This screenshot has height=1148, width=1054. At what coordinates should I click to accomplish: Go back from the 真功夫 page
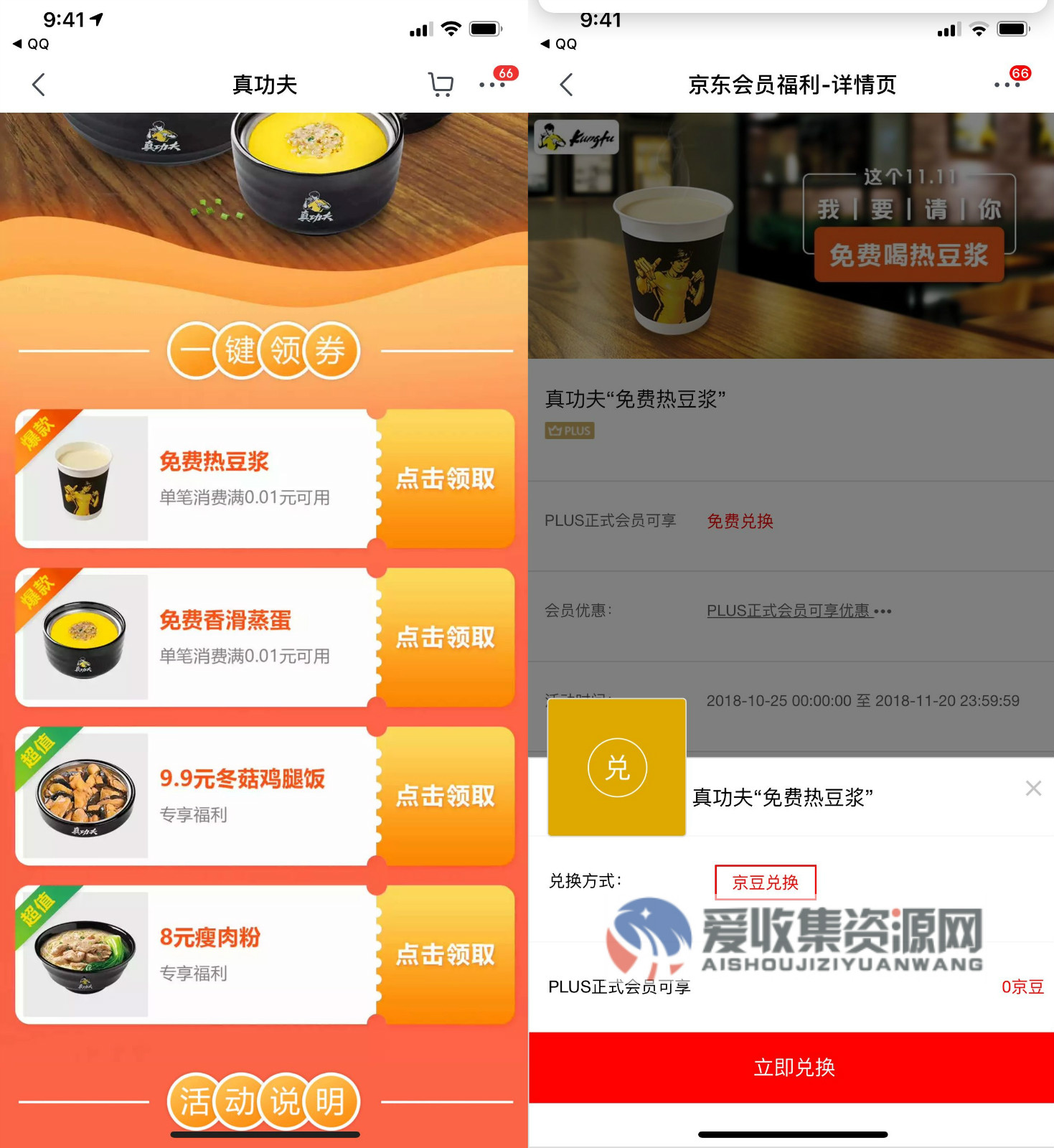pyautogui.click(x=39, y=85)
